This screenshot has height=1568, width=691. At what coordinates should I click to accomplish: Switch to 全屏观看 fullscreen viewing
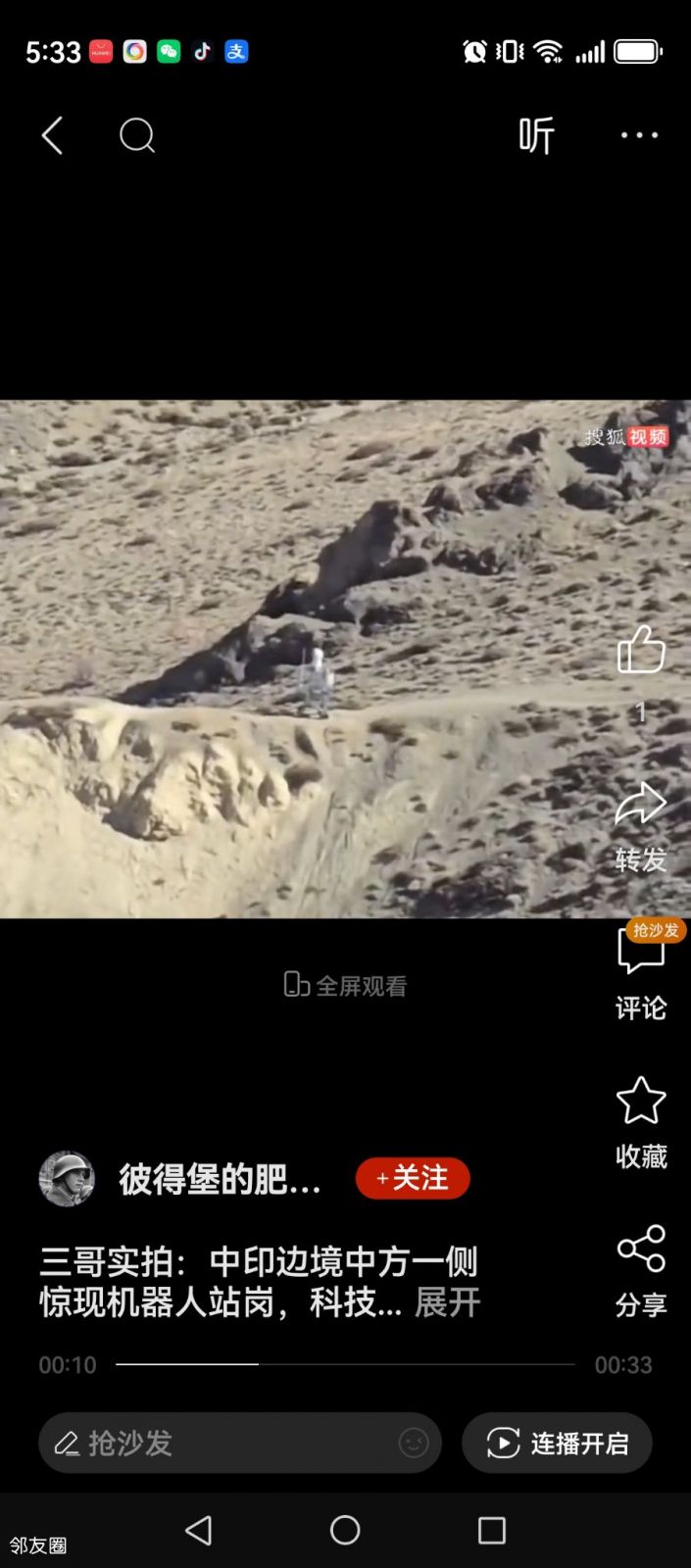[x=345, y=985]
